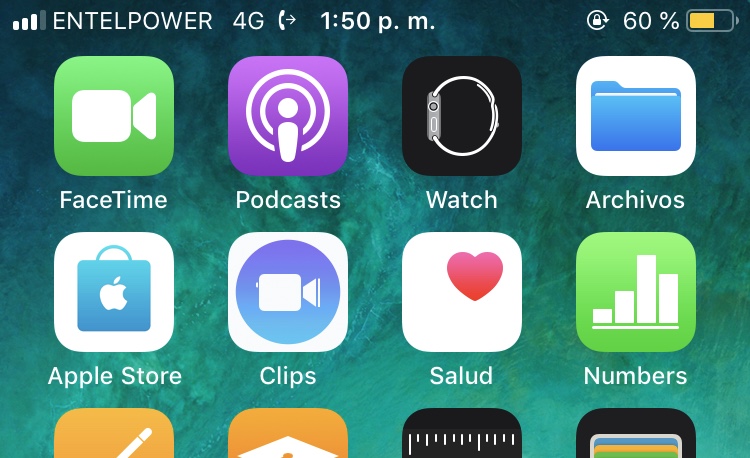Open the orange graduation cap app

[x=288, y=433]
